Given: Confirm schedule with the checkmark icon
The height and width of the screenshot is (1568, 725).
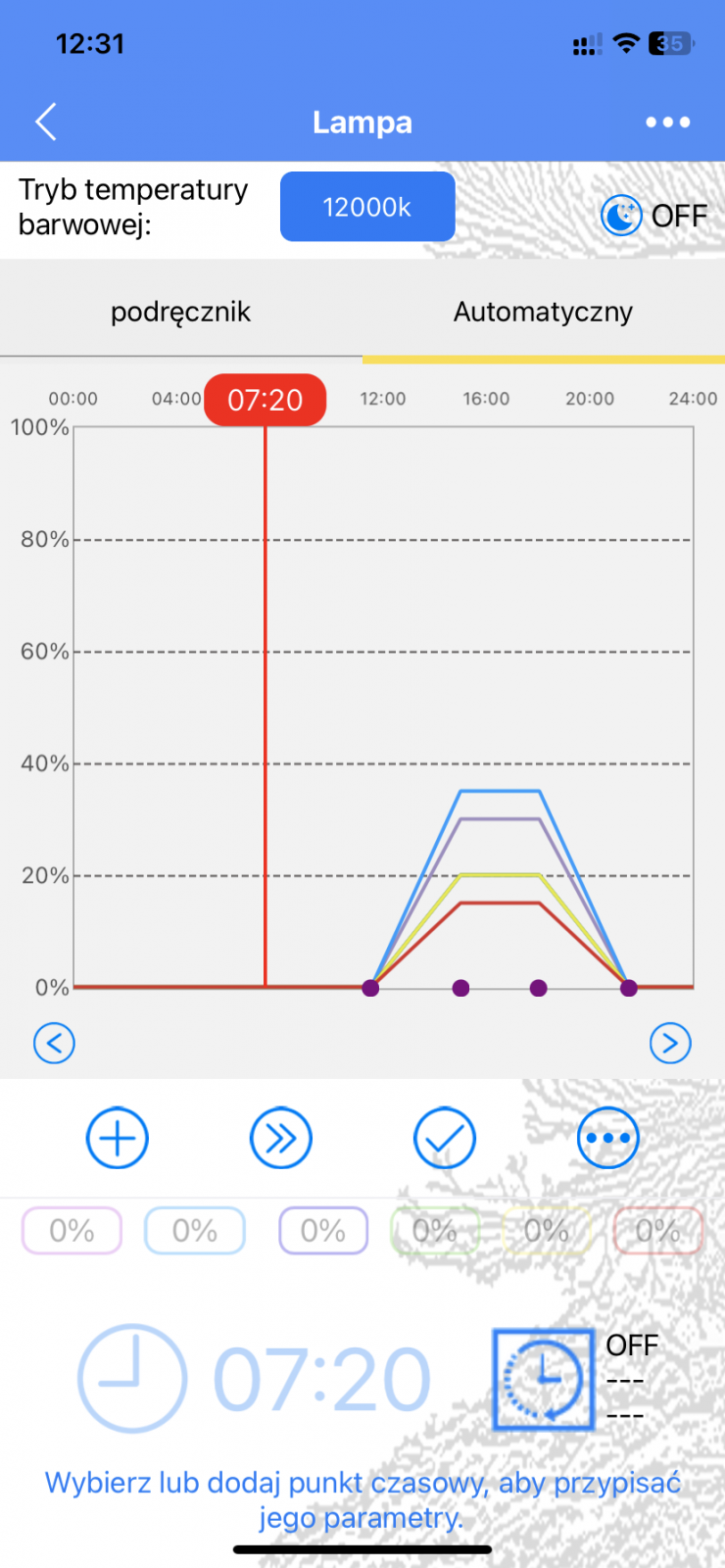Looking at the screenshot, I should coord(445,1138).
